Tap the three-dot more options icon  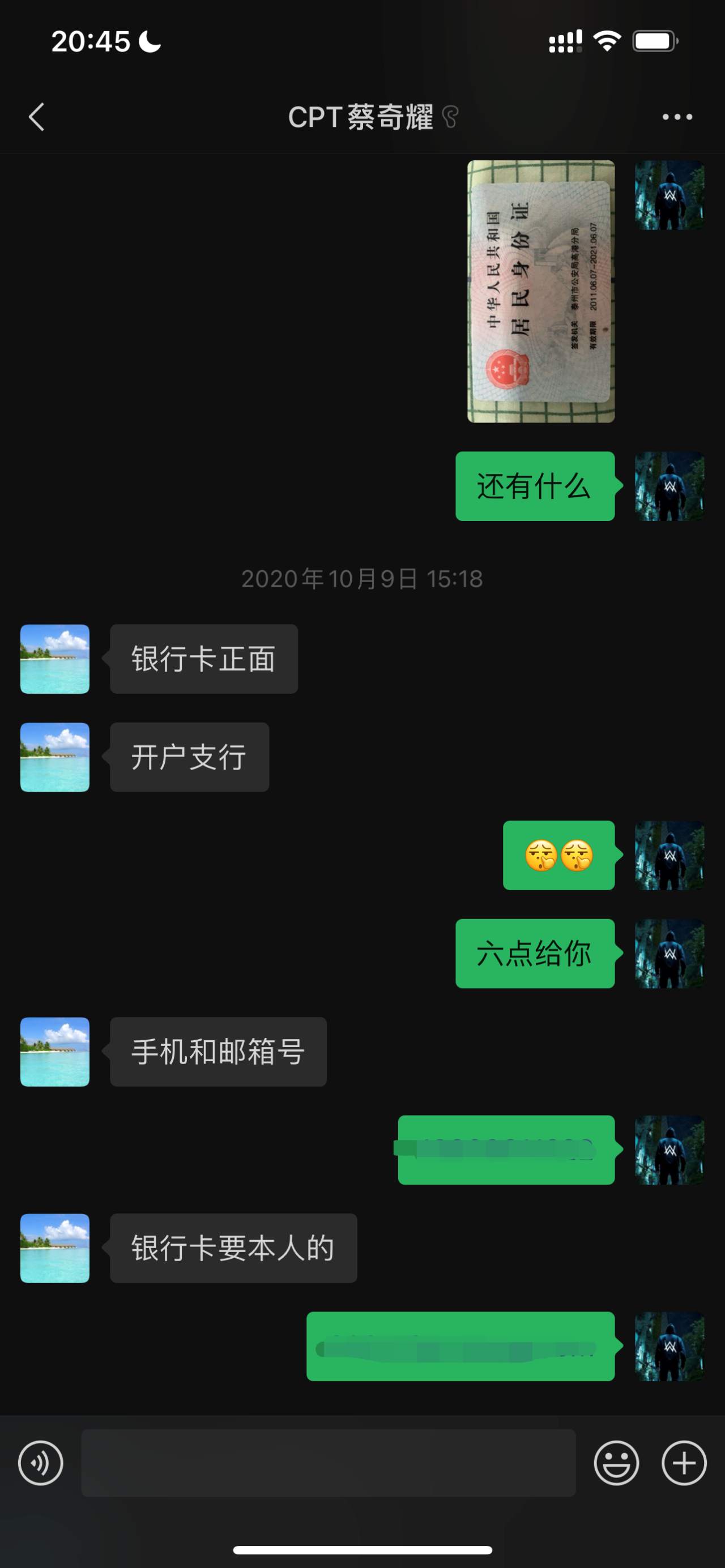[x=676, y=116]
